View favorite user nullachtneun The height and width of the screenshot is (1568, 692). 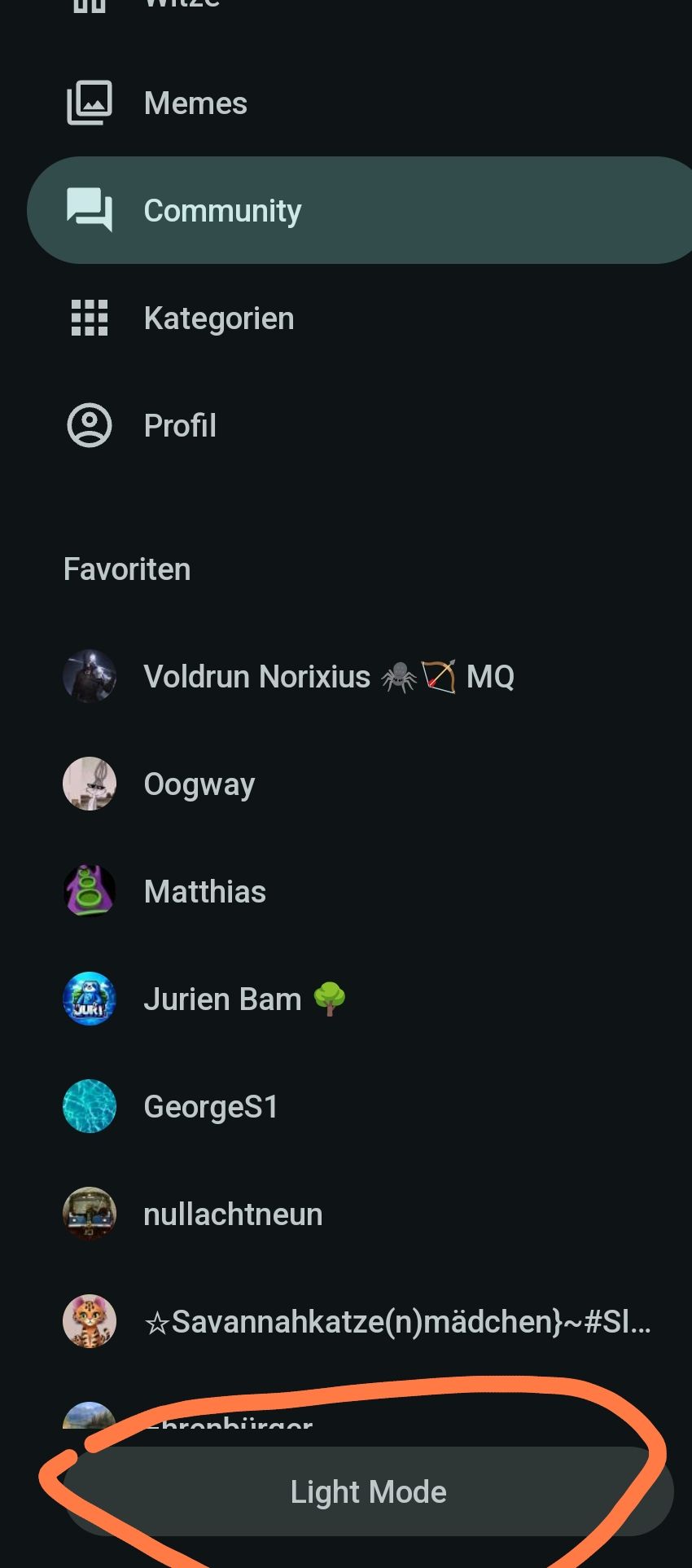click(233, 1214)
